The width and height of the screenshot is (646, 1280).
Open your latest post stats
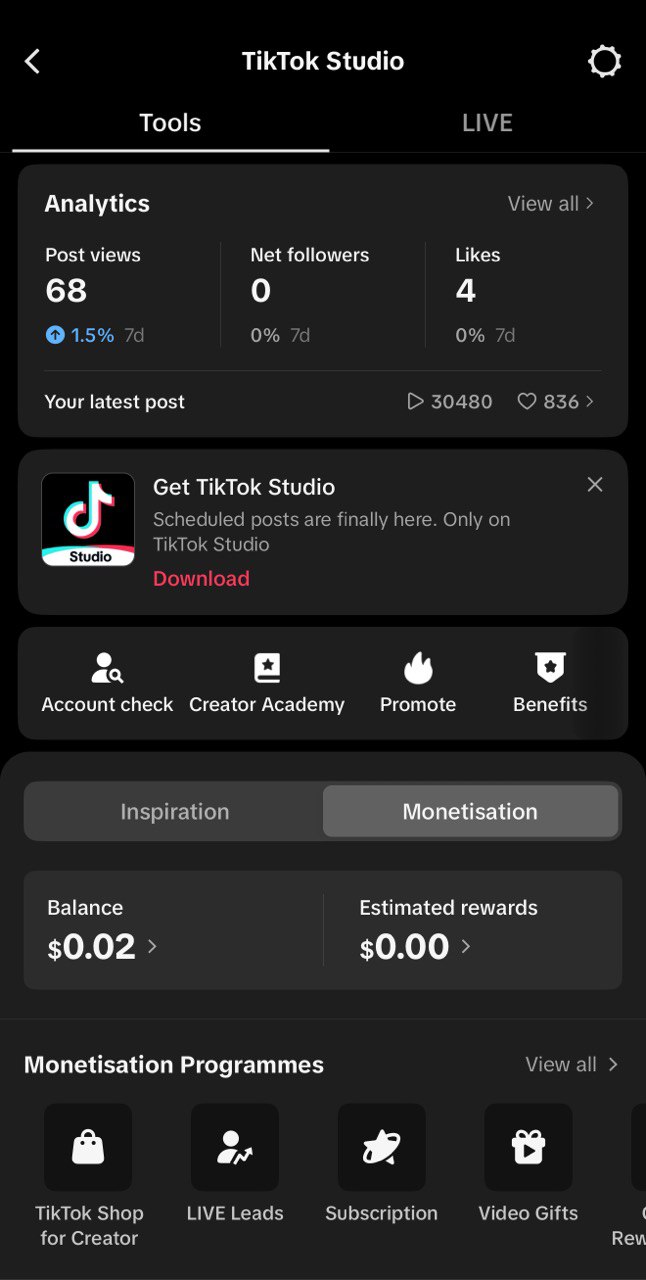[322, 402]
